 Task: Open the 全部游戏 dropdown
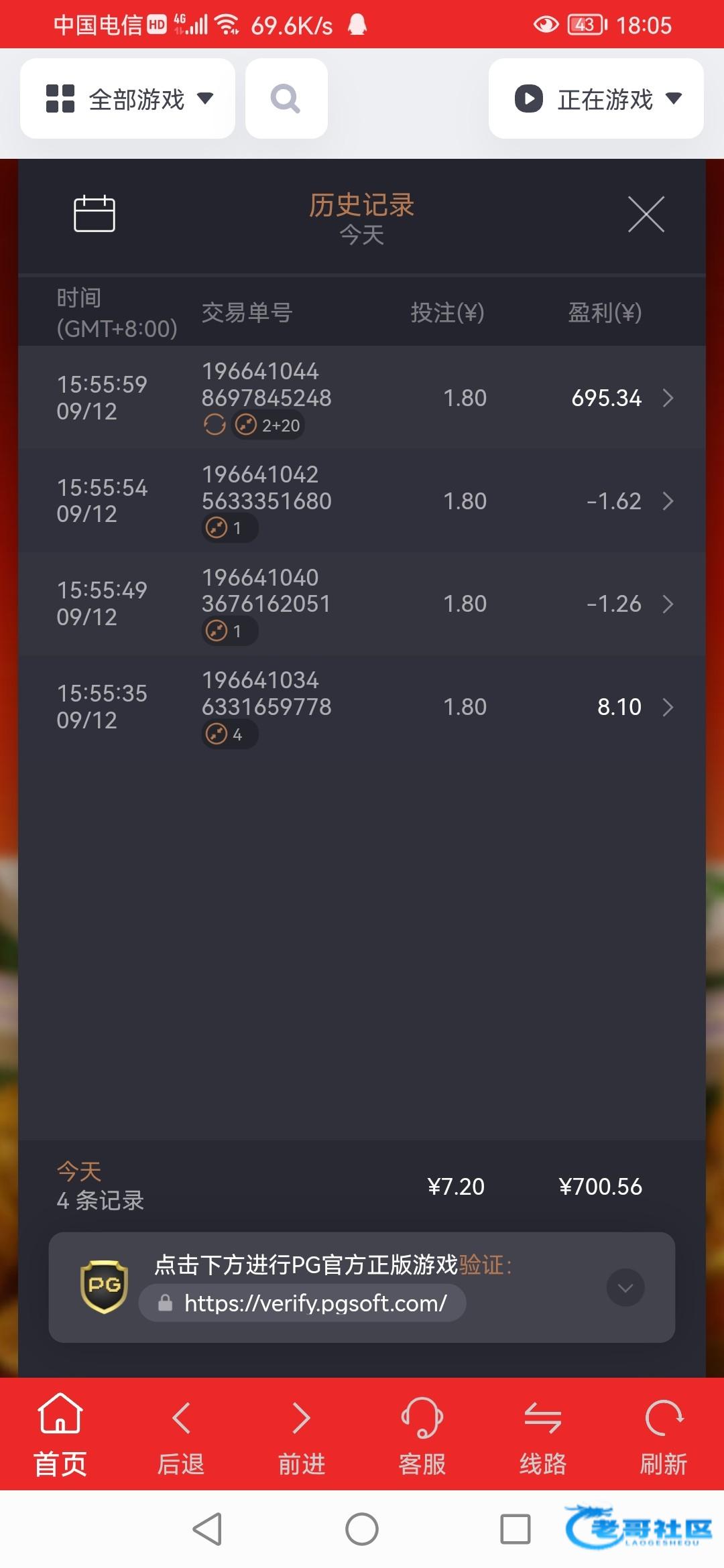pos(127,99)
